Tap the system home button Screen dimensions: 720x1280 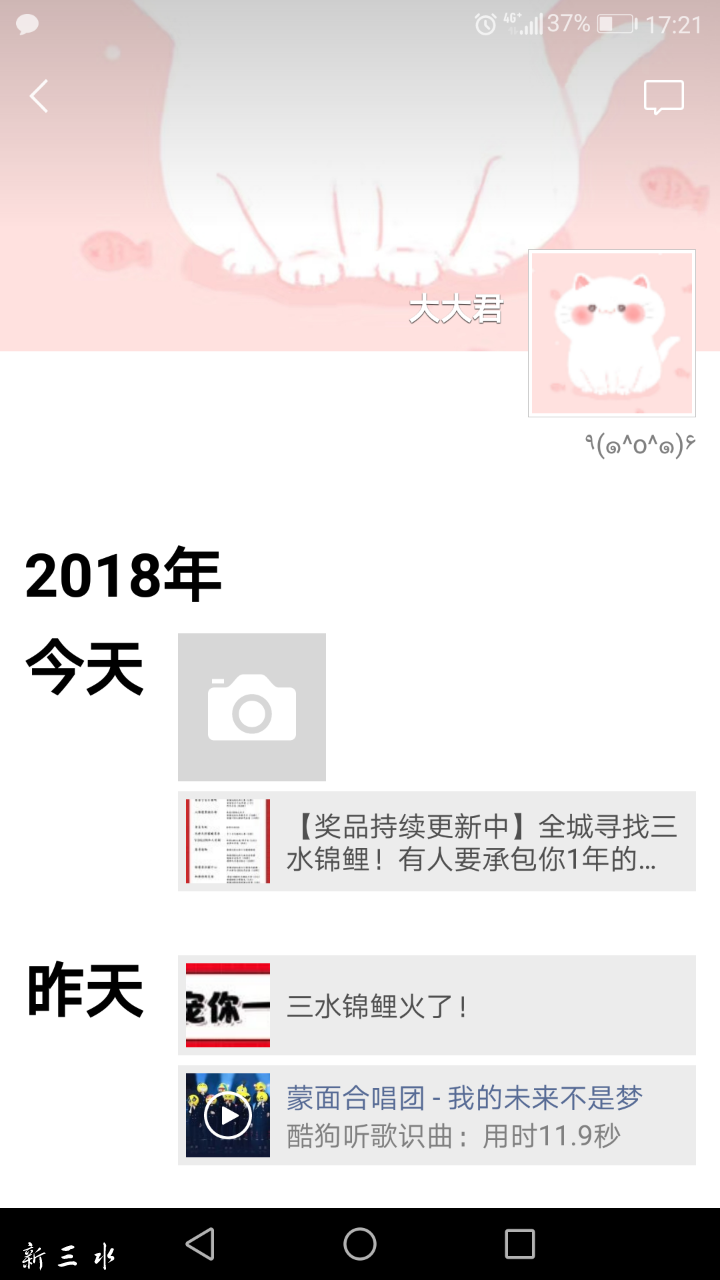click(x=360, y=1244)
